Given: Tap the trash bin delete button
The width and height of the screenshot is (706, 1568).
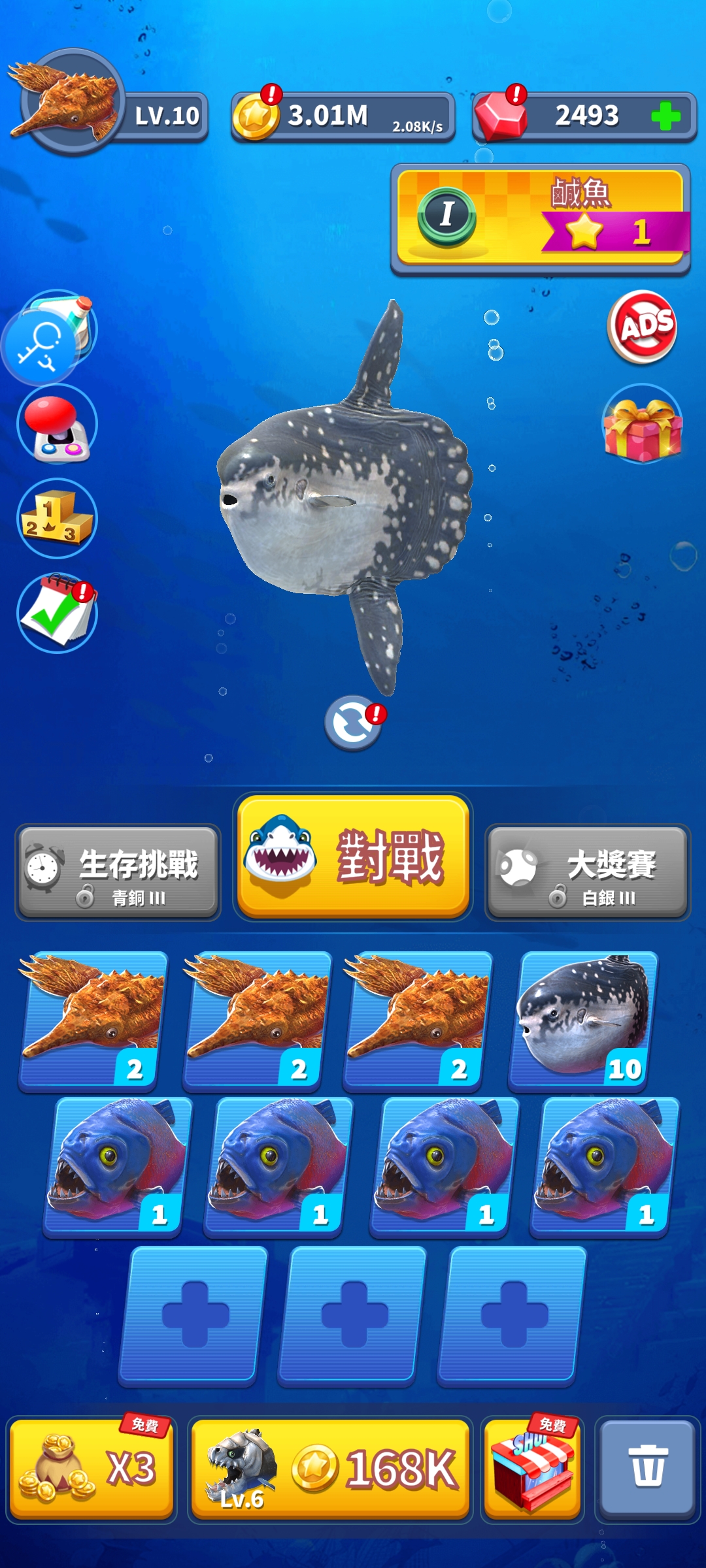Looking at the screenshot, I should 647,1467.
